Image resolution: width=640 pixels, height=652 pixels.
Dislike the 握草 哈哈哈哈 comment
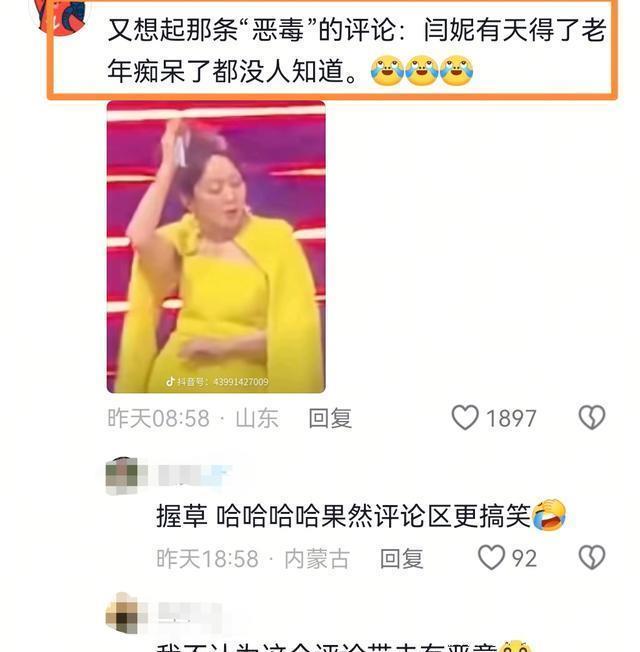[x=592, y=558]
